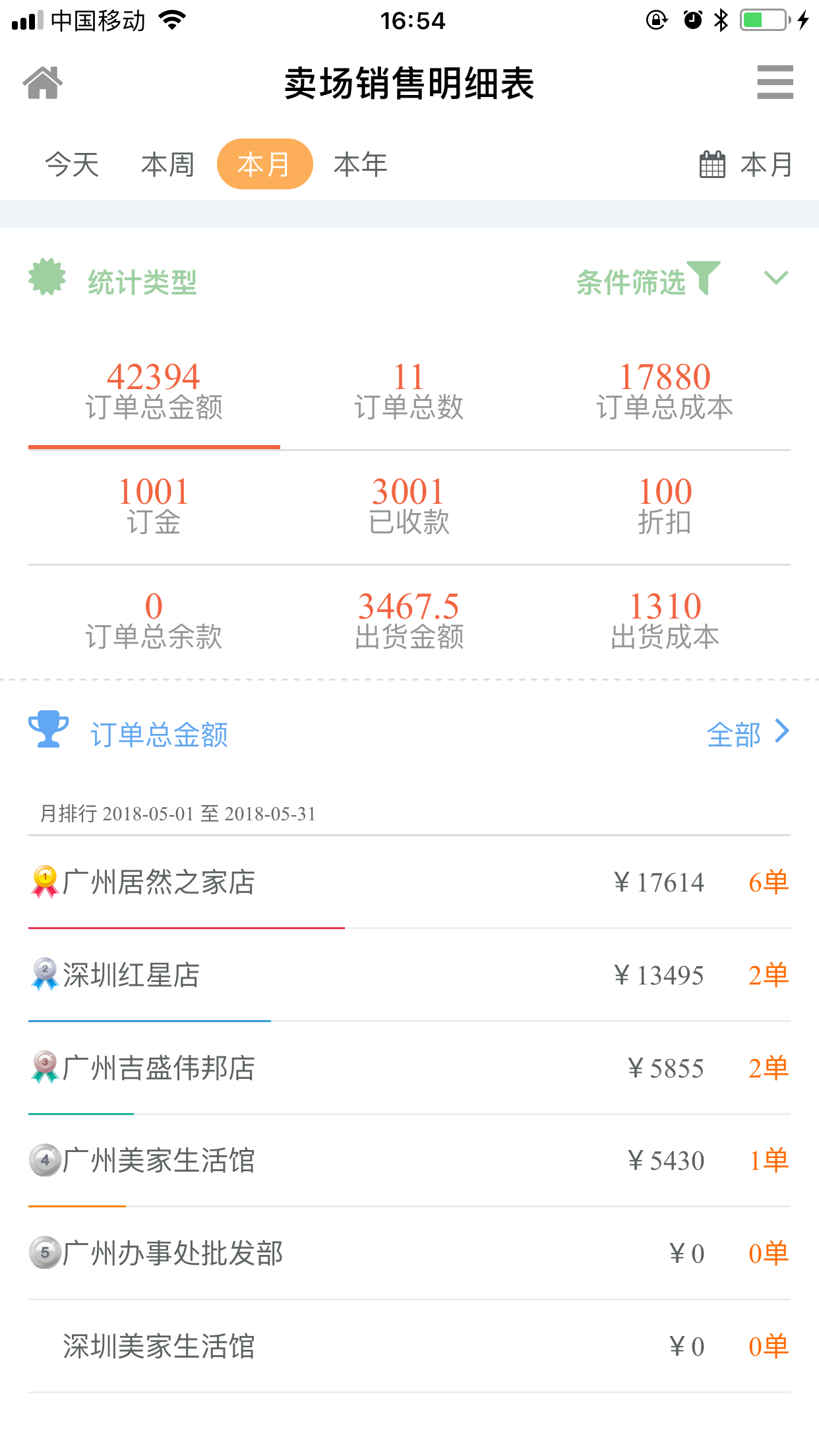Image resolution: width=819 pixels, height=1456 pixels.
Task: Open the calendar date picker 本月
Action: click(x=746, y=164)
